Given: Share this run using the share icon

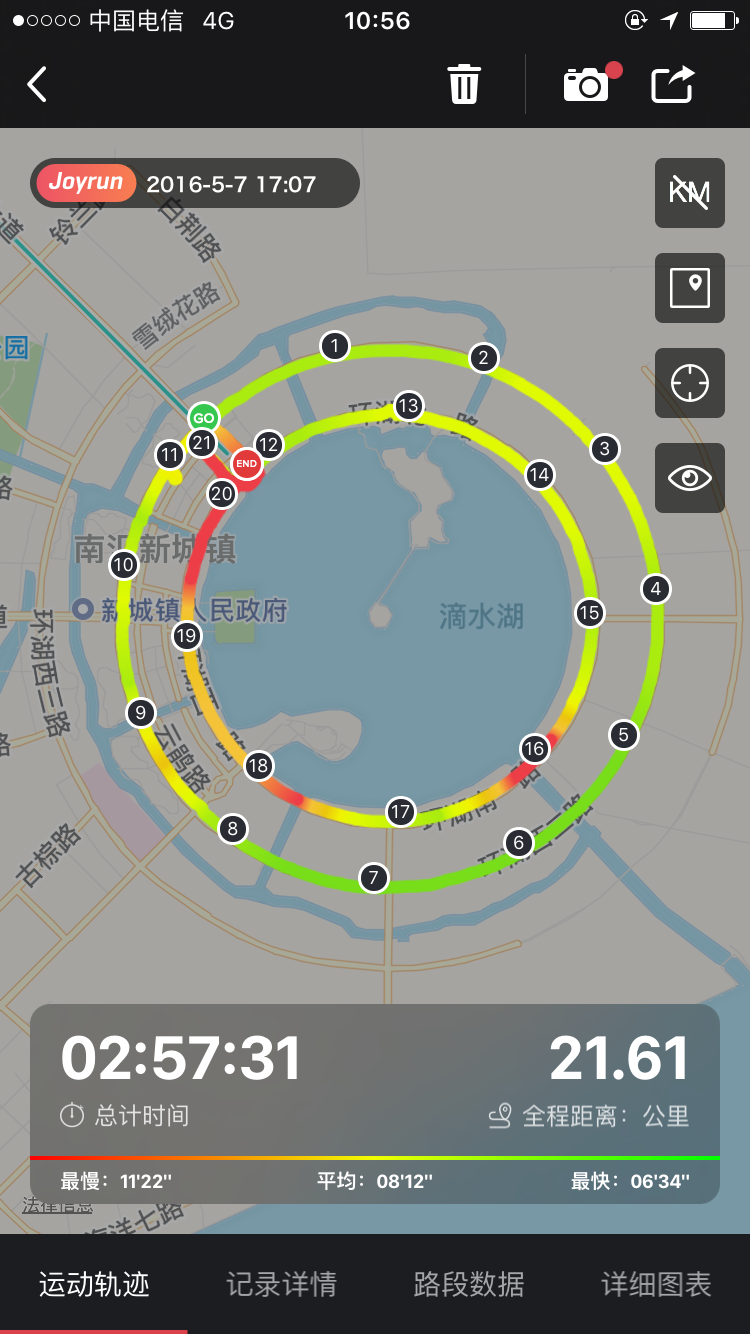Looking at the screenshot, I should (673, 84).
